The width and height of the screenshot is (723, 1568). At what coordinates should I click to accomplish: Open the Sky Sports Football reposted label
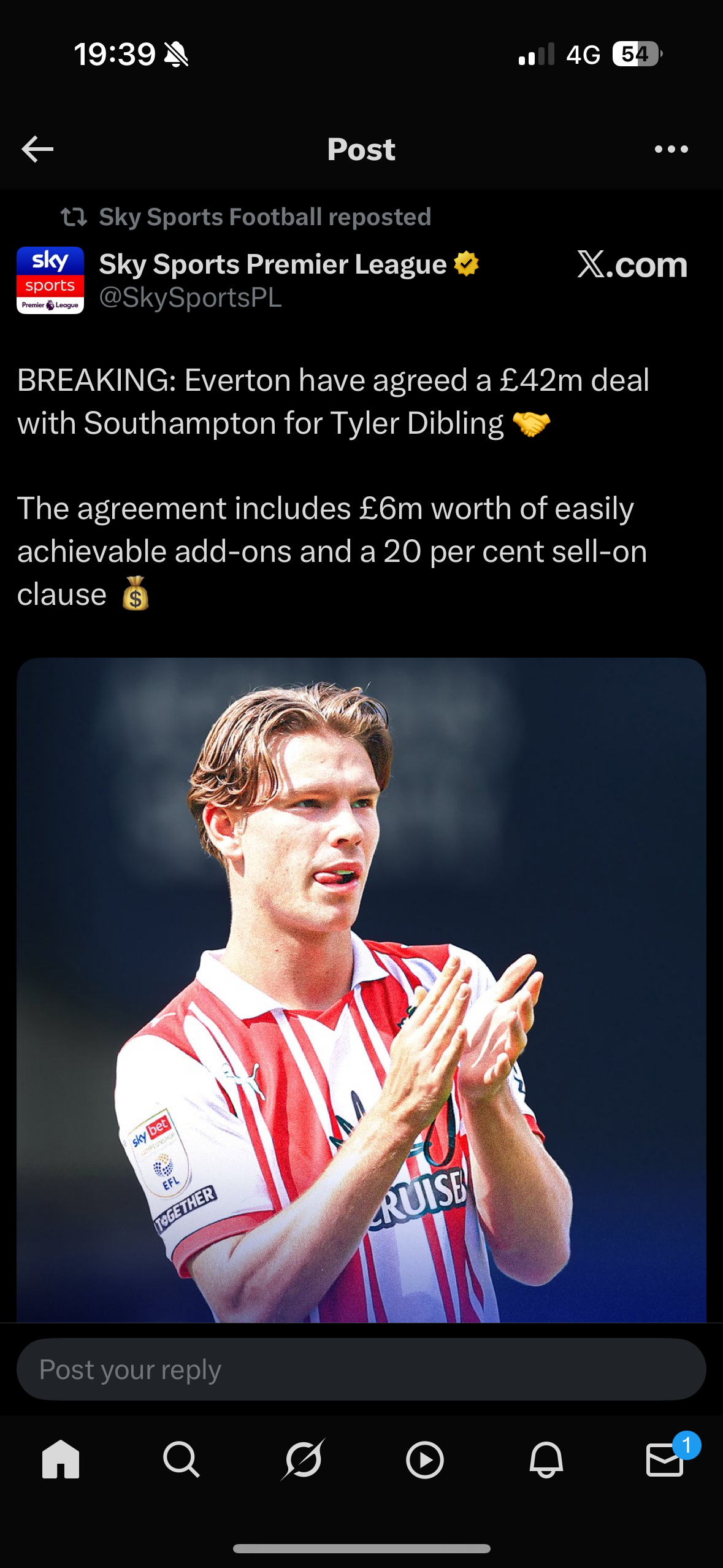(x=265, y=217)
